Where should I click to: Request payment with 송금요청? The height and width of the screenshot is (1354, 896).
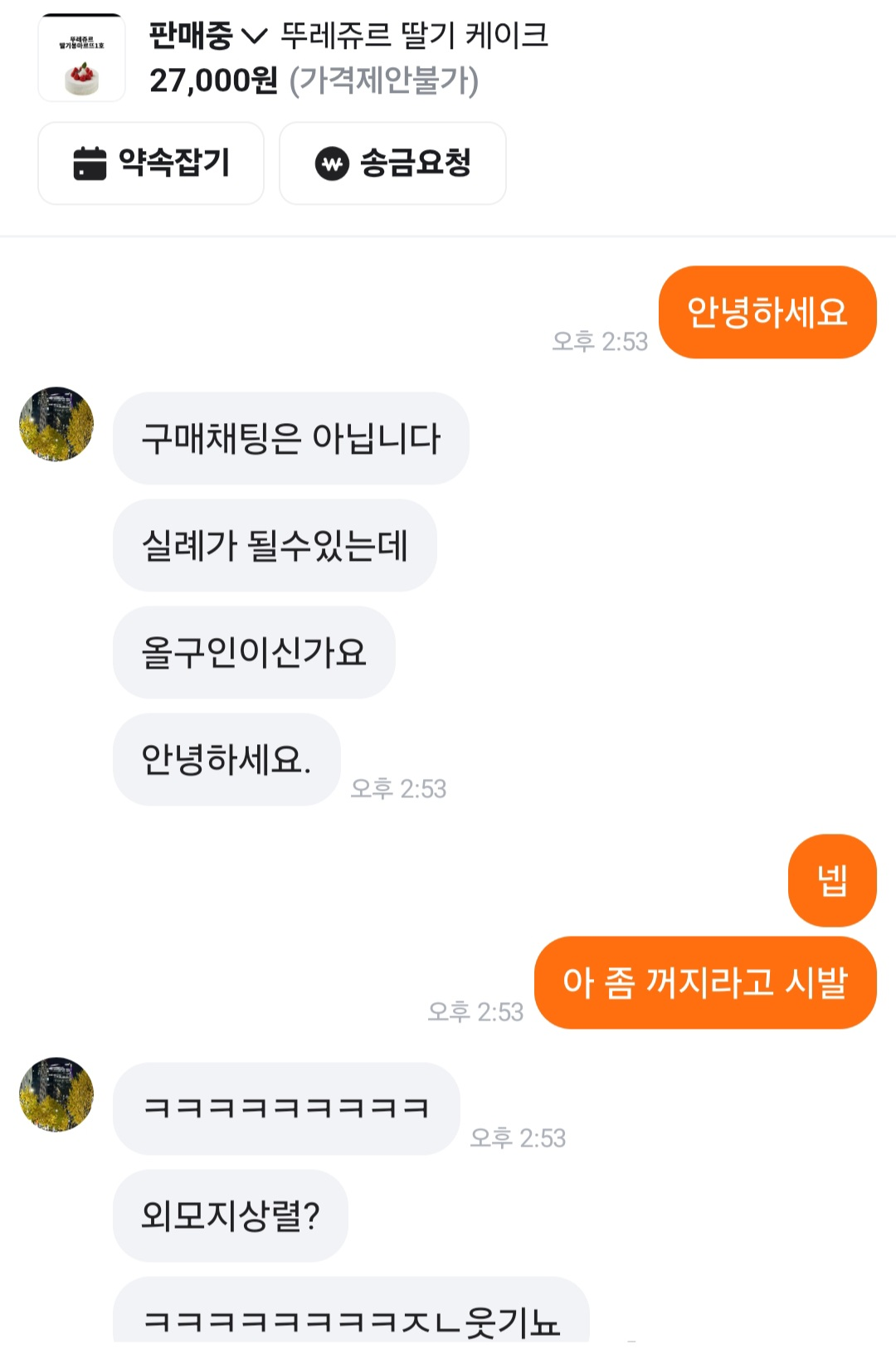[392, 163]
